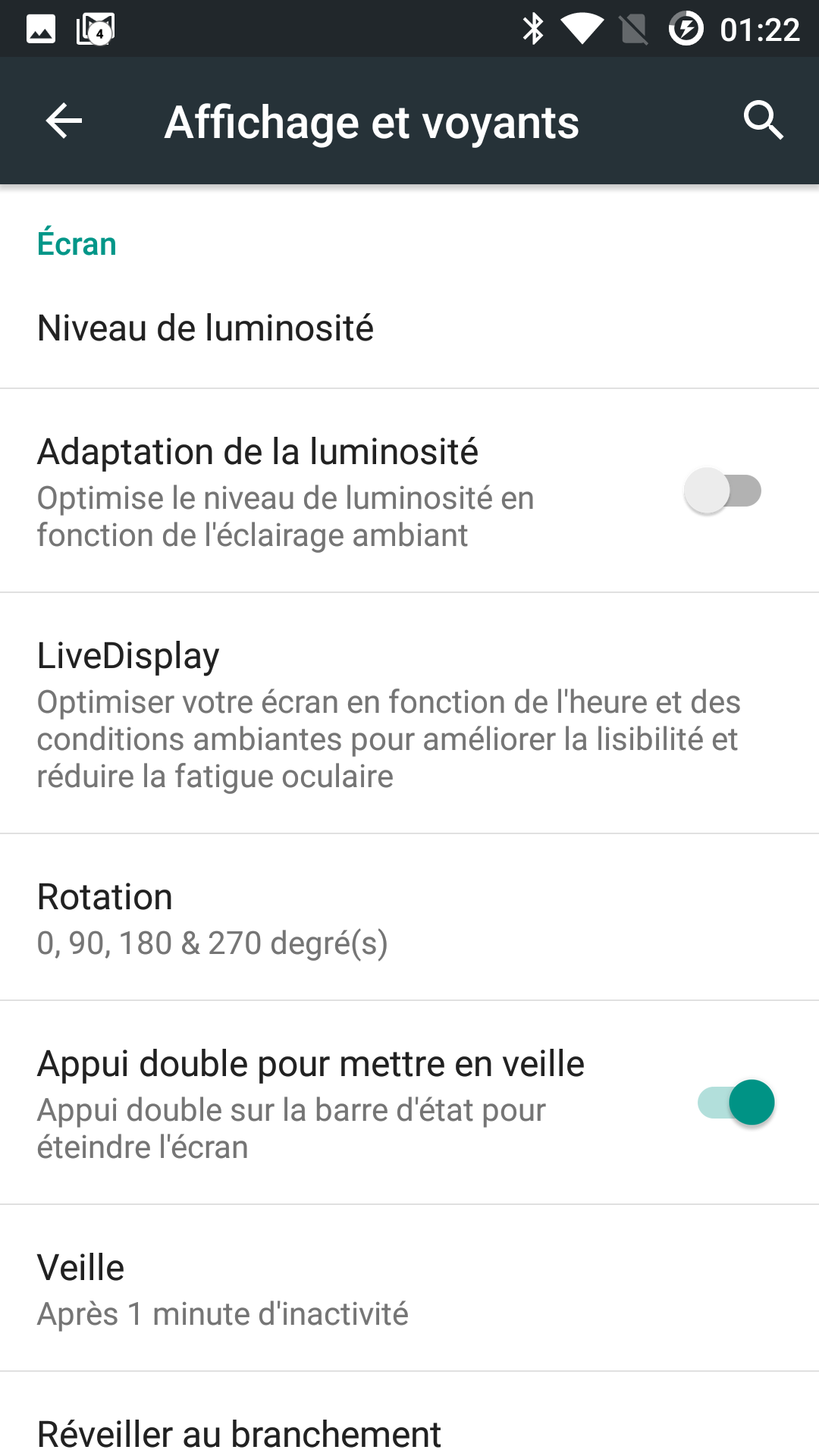Image resolution: width=819 pixels, height=1456 pixels.
Task: Enable Adaptation de la luminosité switch
Action: (x=723, y=491)
